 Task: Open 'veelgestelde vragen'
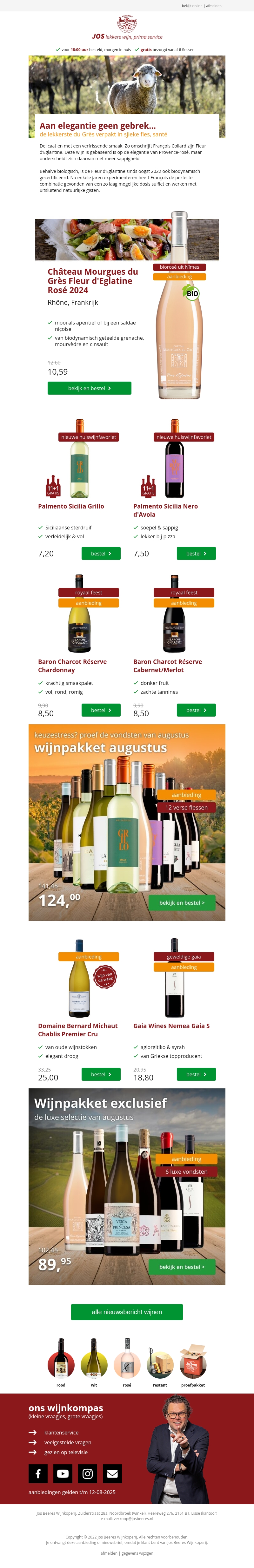[x=67, y=1442]
